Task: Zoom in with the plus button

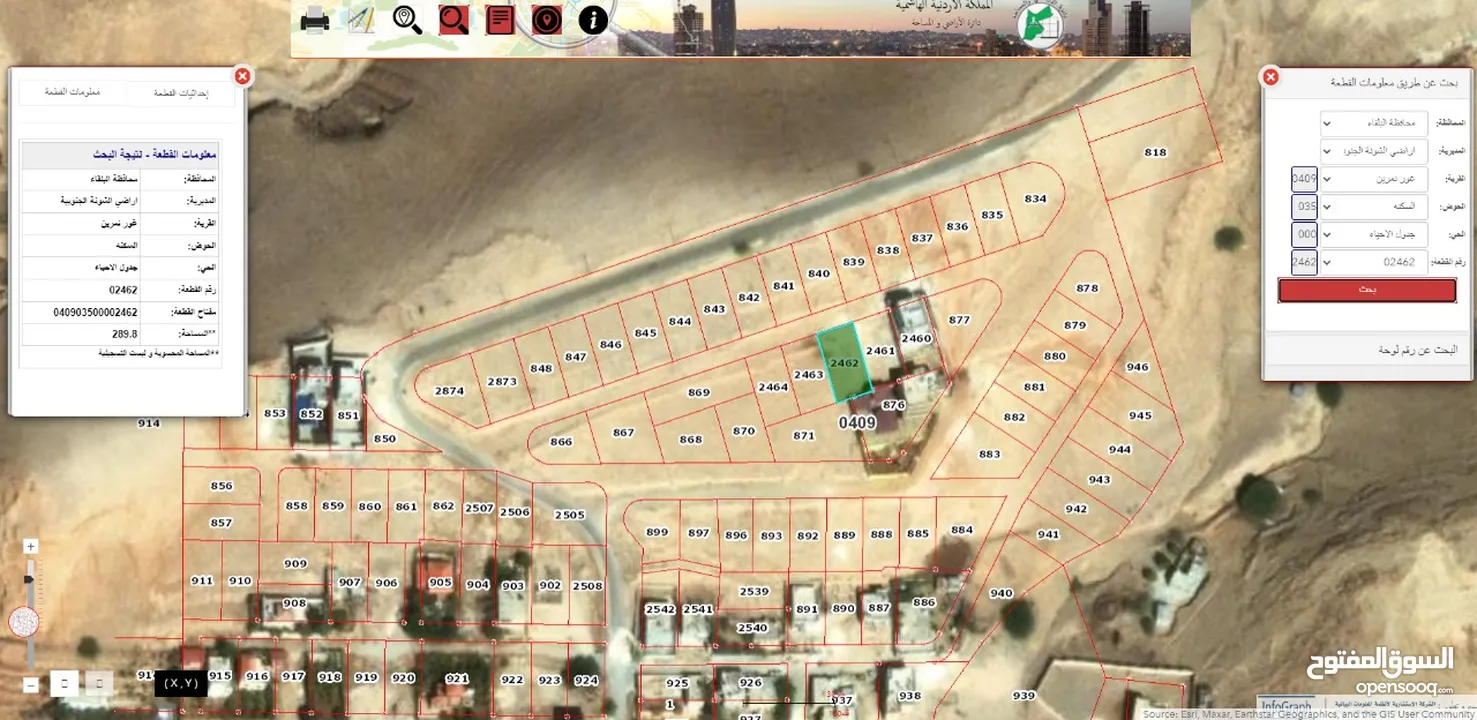Action: pos(31,547)
